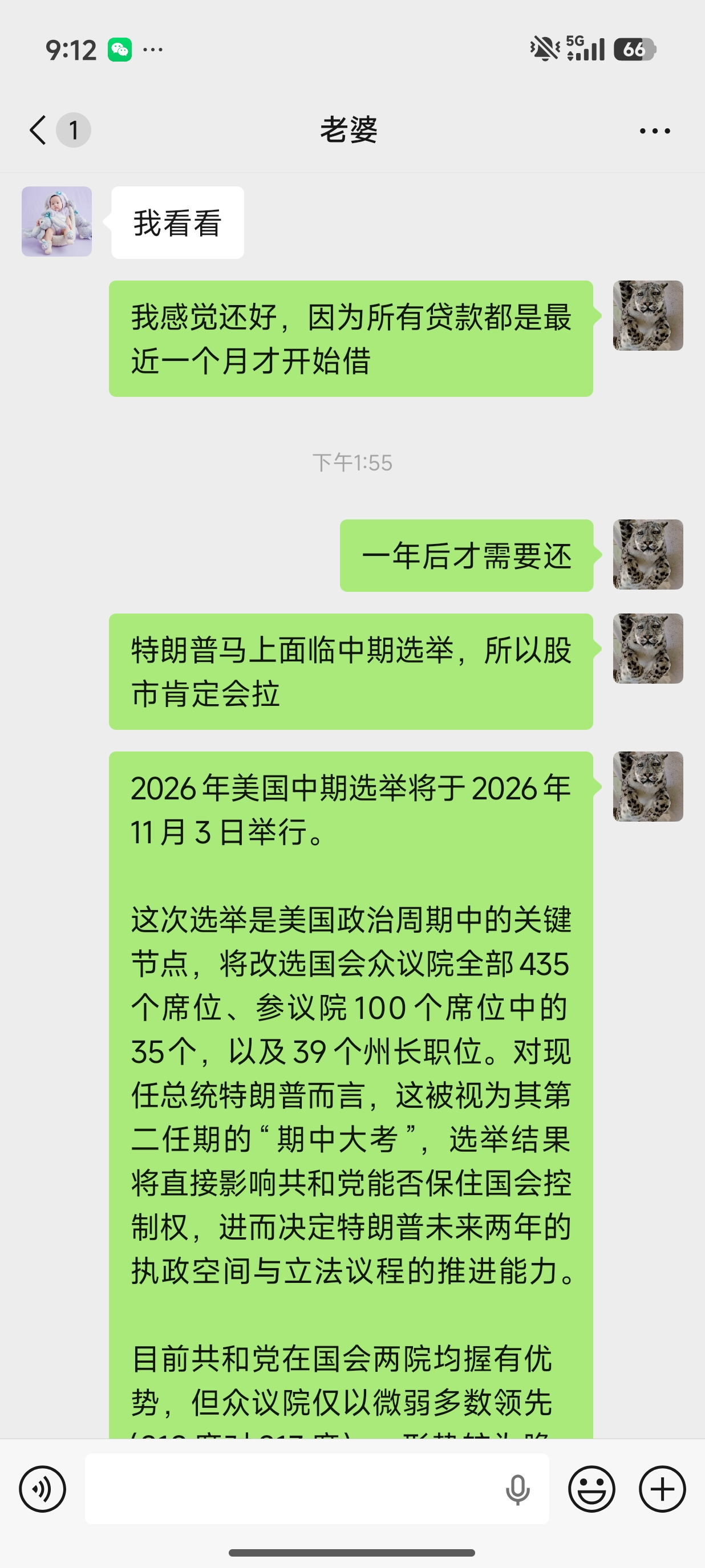
Task: Open my avatar beside 一年后才需要还 message
Action: click(x=647, y=554)
